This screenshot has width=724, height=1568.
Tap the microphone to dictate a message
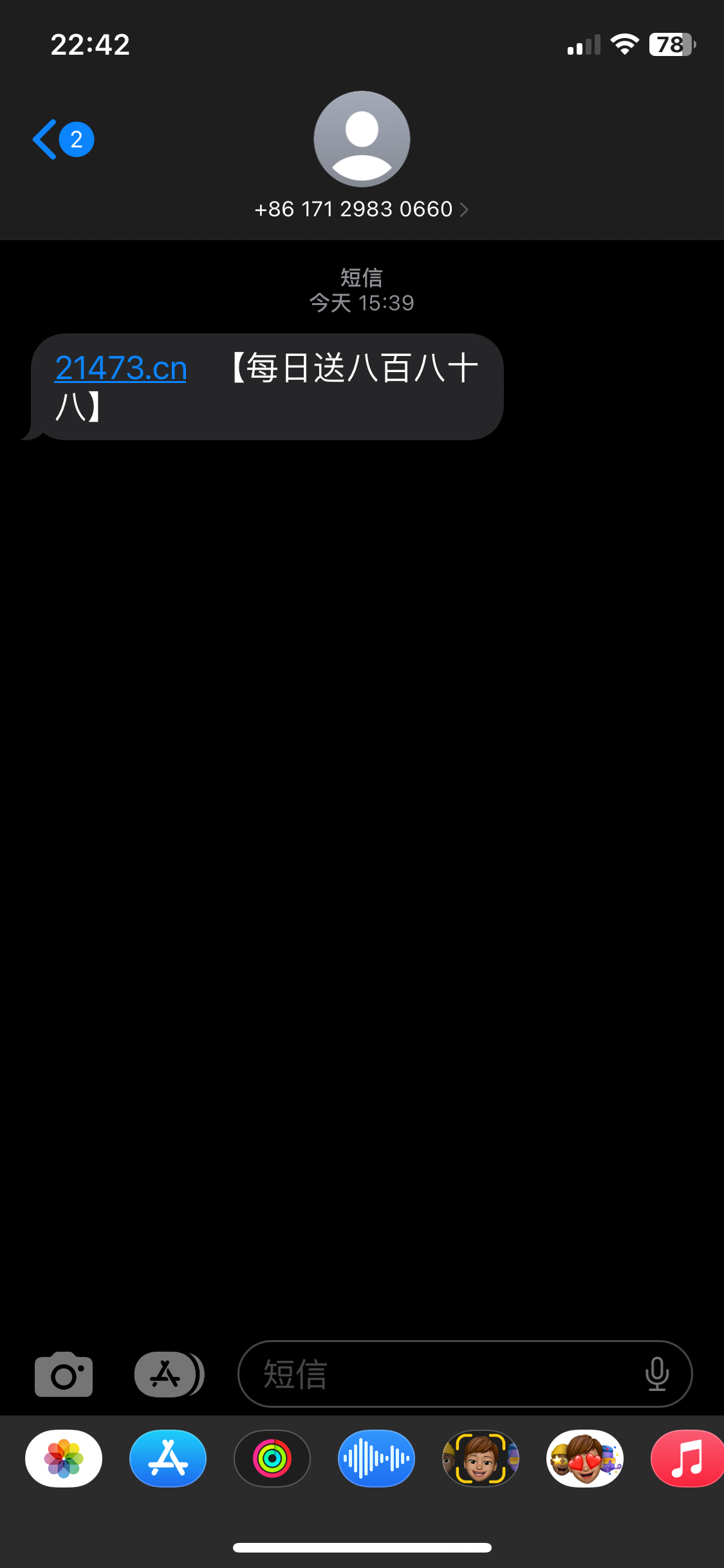click(656, 1374)
